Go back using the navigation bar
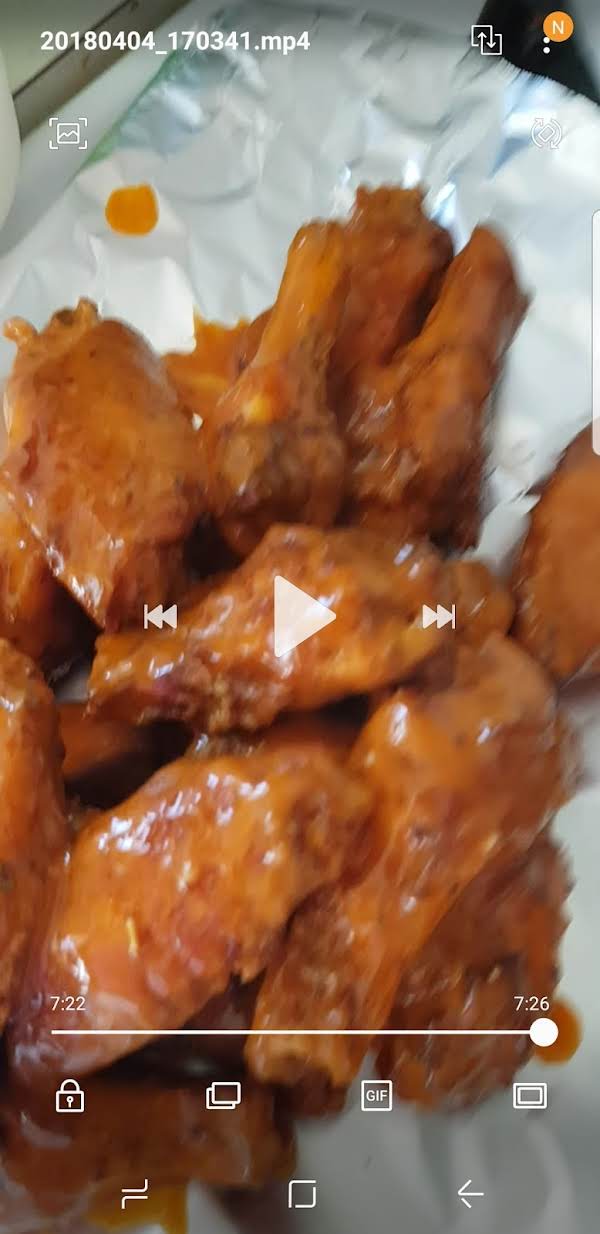600x1234 pixels. pos(470,1193)
